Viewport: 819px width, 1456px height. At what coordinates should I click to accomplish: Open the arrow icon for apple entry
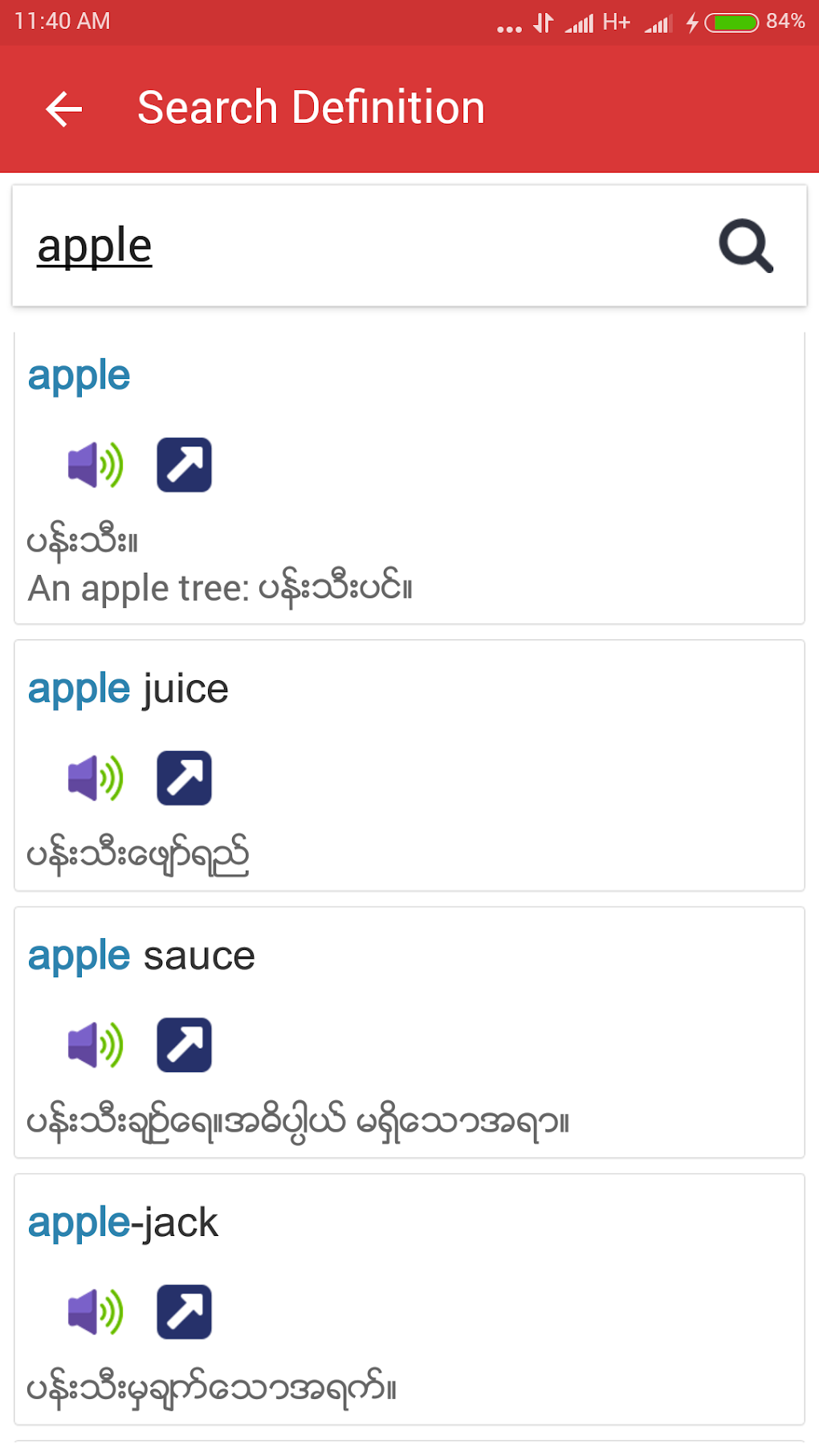184,465
